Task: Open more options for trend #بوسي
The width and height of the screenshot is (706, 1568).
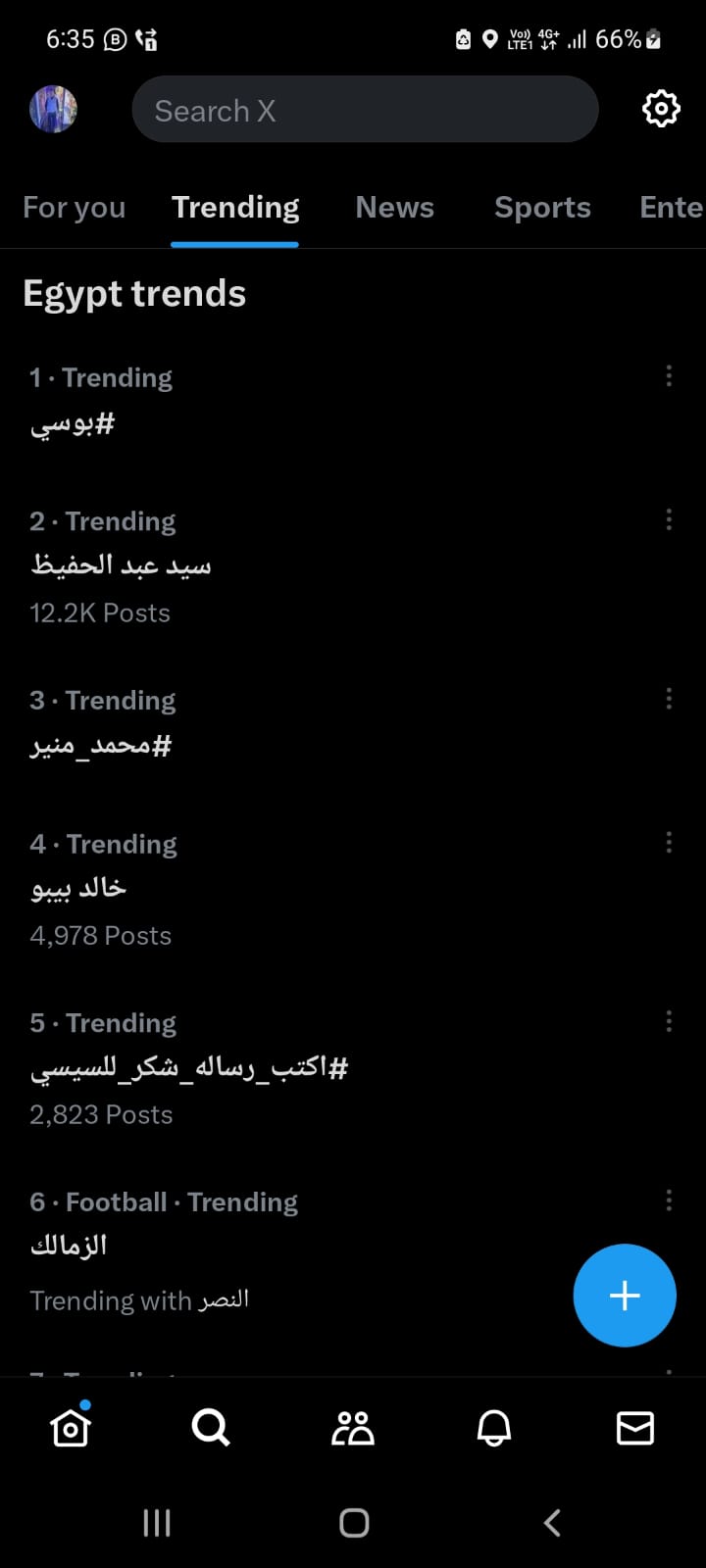Action: (669, 376)
